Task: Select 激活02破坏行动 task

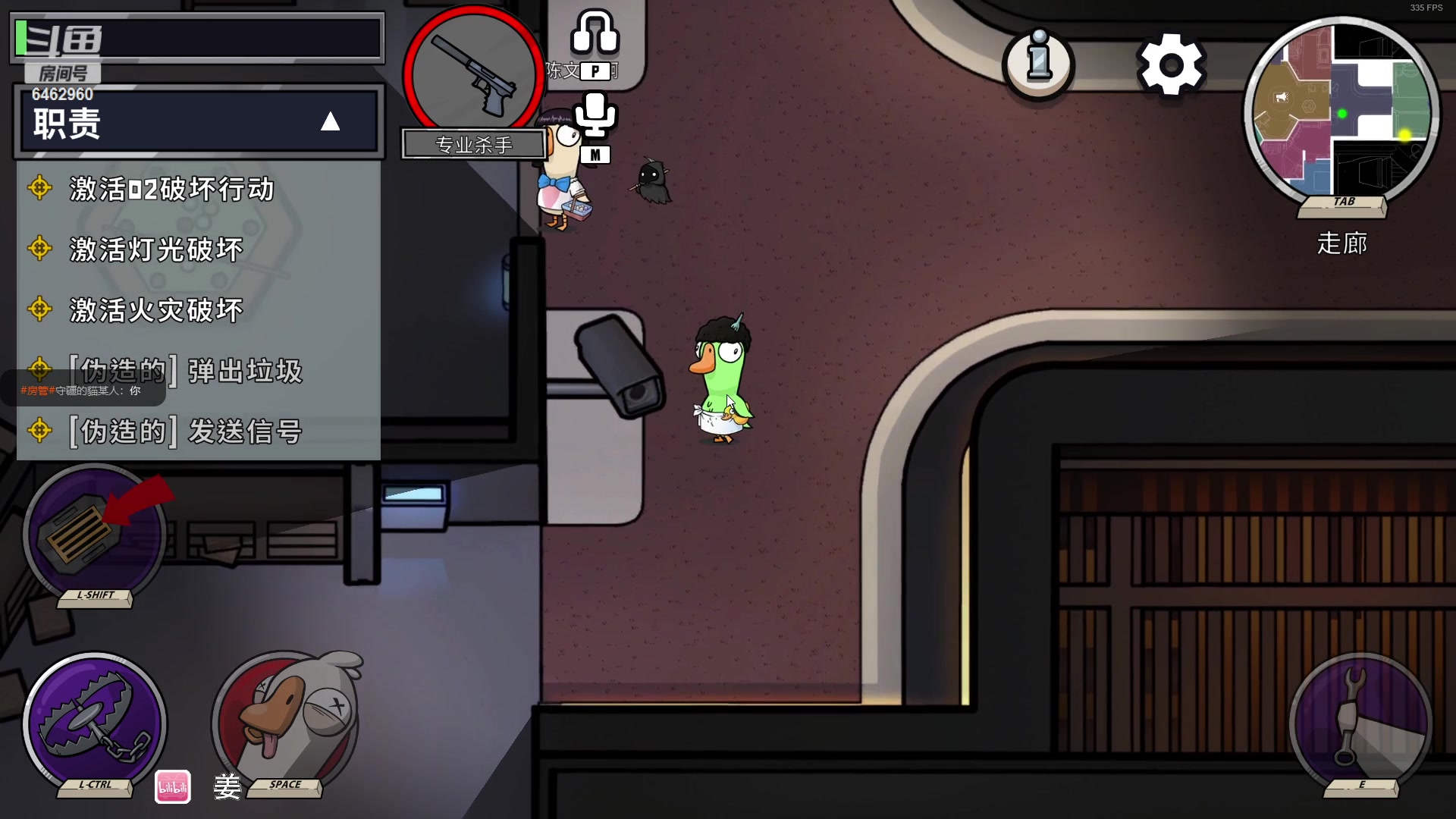Action: tap(171, 189)
